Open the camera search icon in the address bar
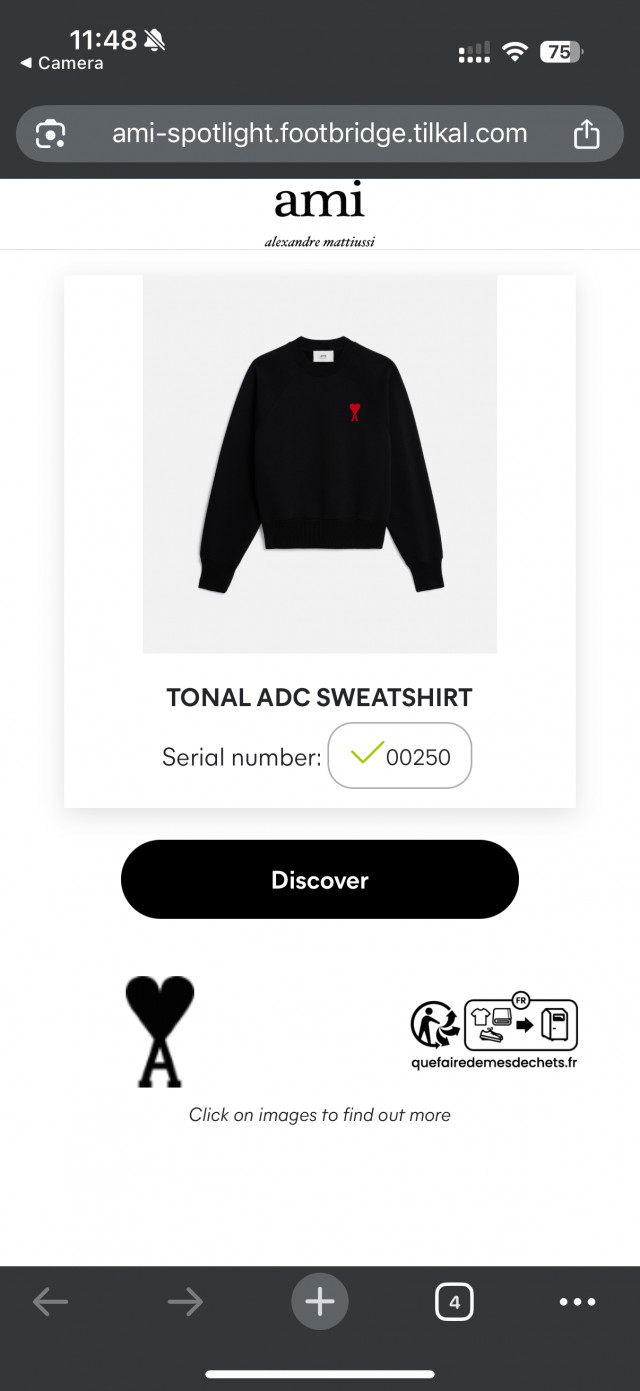The height and width of the screenshot is (1391, 640). tap(51, 134)
